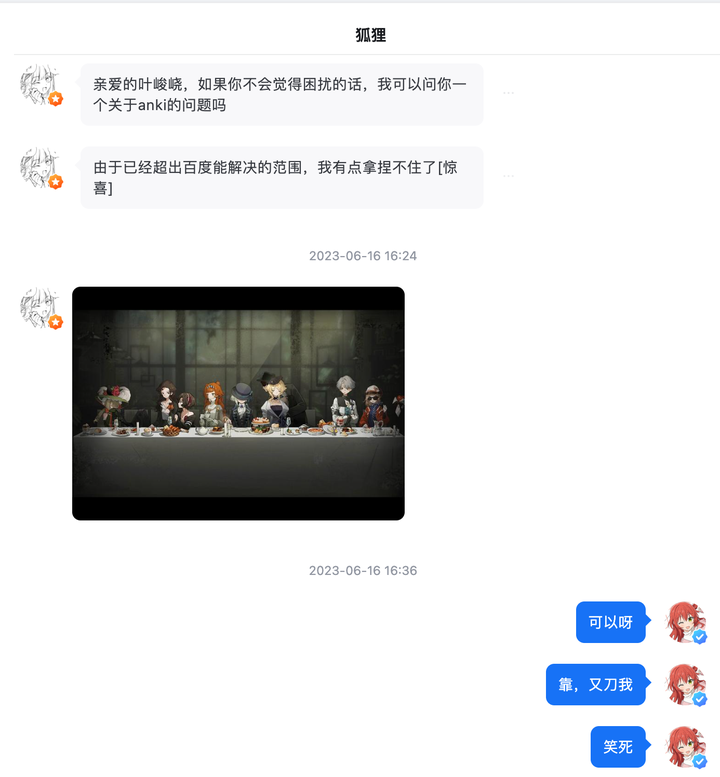
Task: Open my avatar next to 可以呀
Action: pos(686,622)
